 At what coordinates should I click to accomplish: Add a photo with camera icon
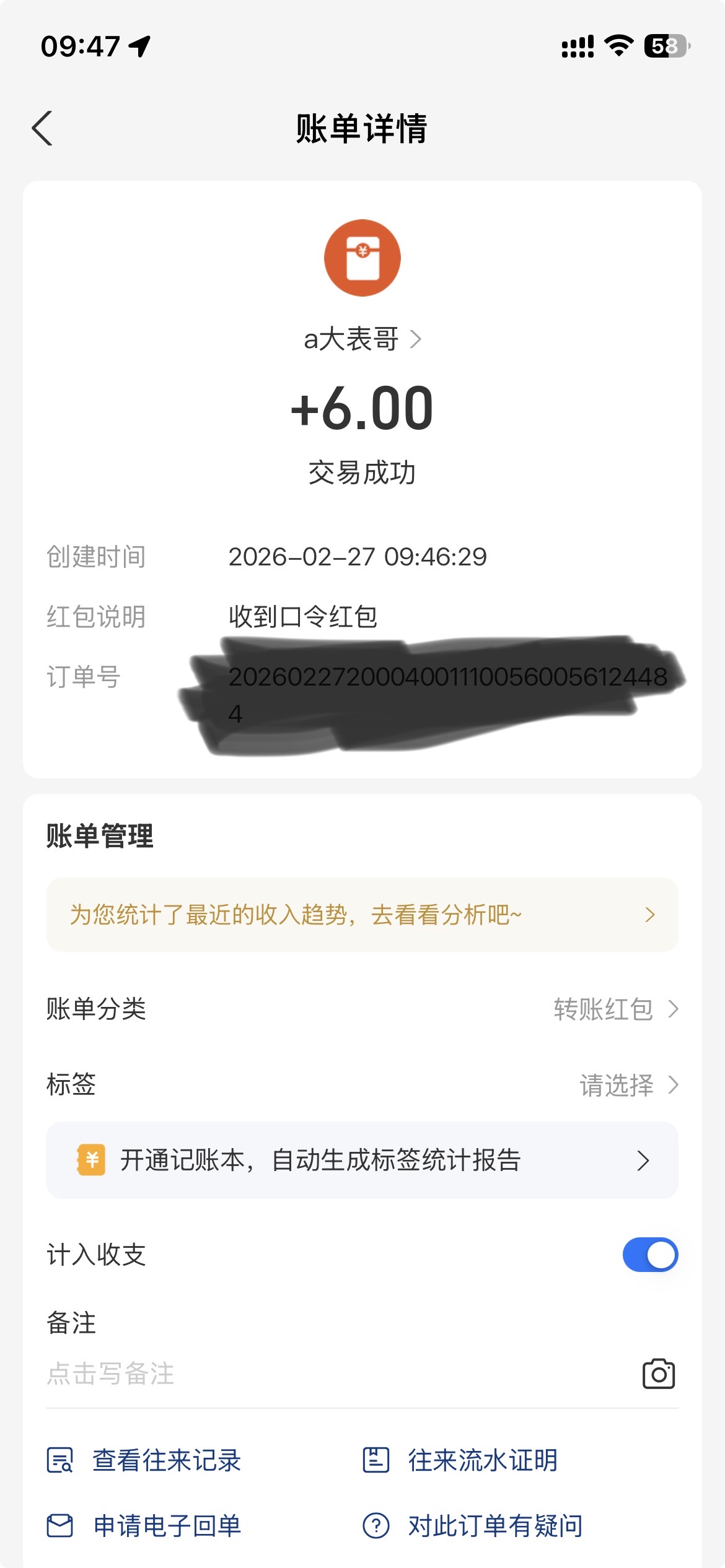[x=658, y=1374]
